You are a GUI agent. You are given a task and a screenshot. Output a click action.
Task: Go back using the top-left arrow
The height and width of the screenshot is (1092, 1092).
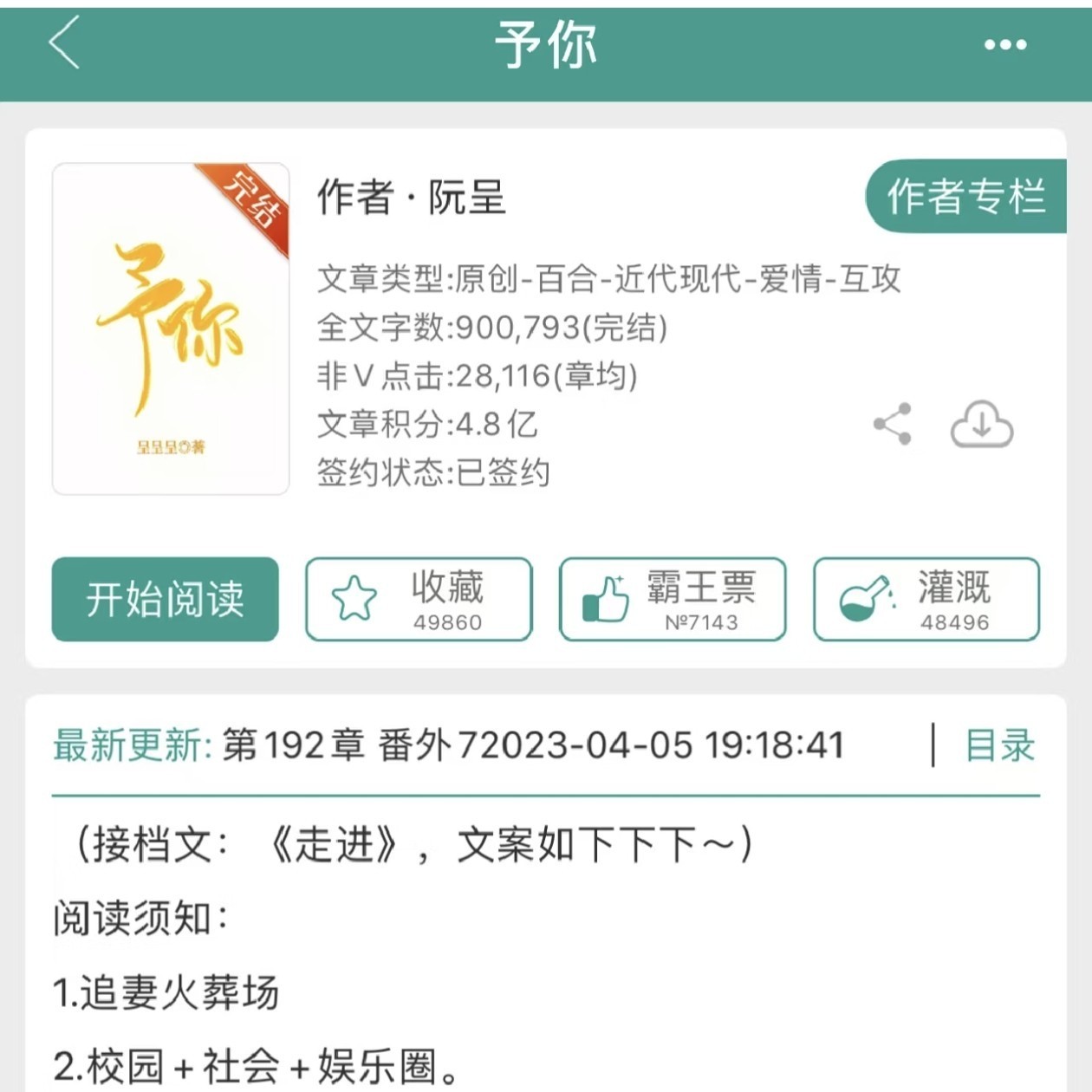[64, 42]
